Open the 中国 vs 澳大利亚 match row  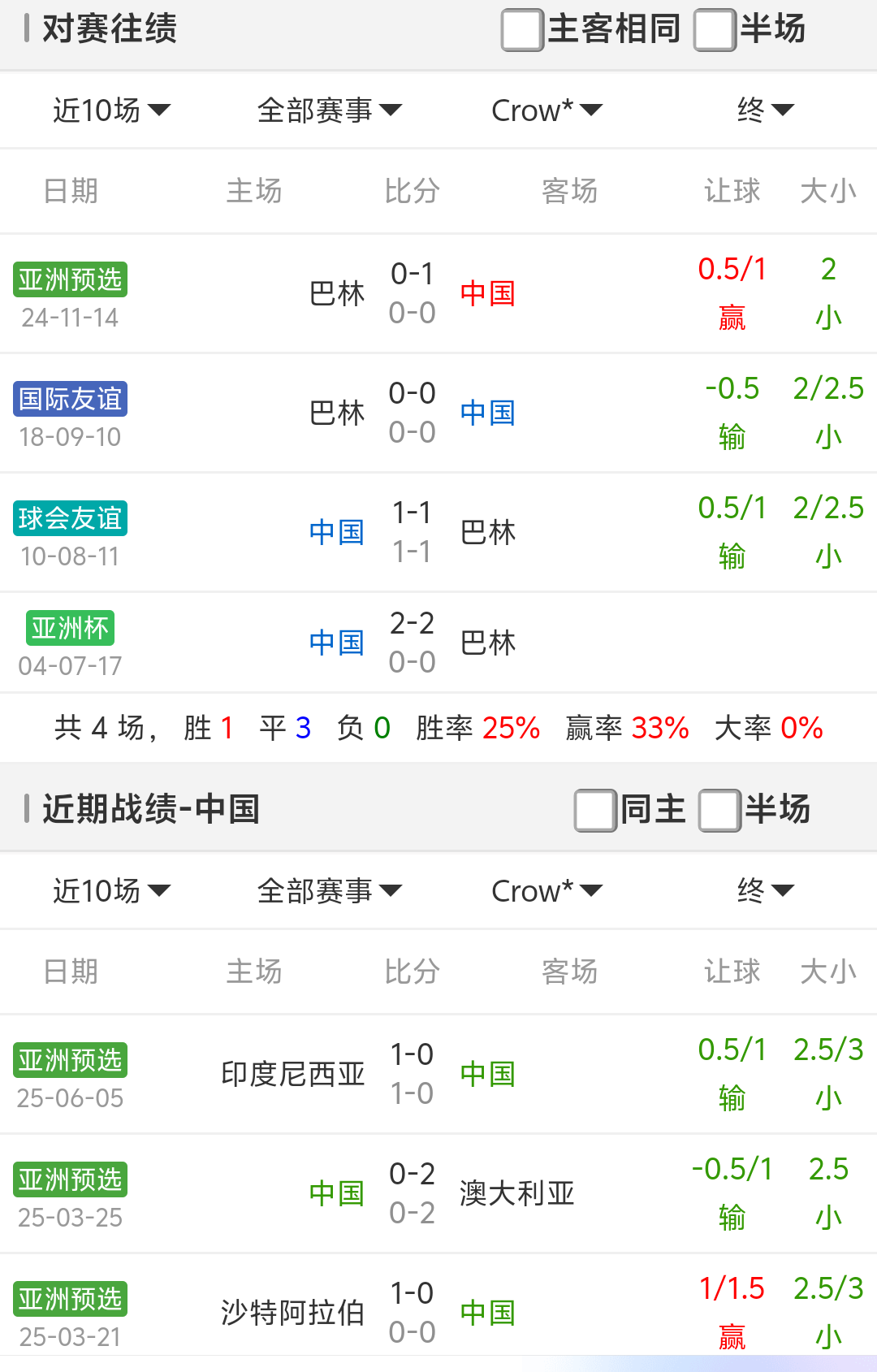point(413,1193)
